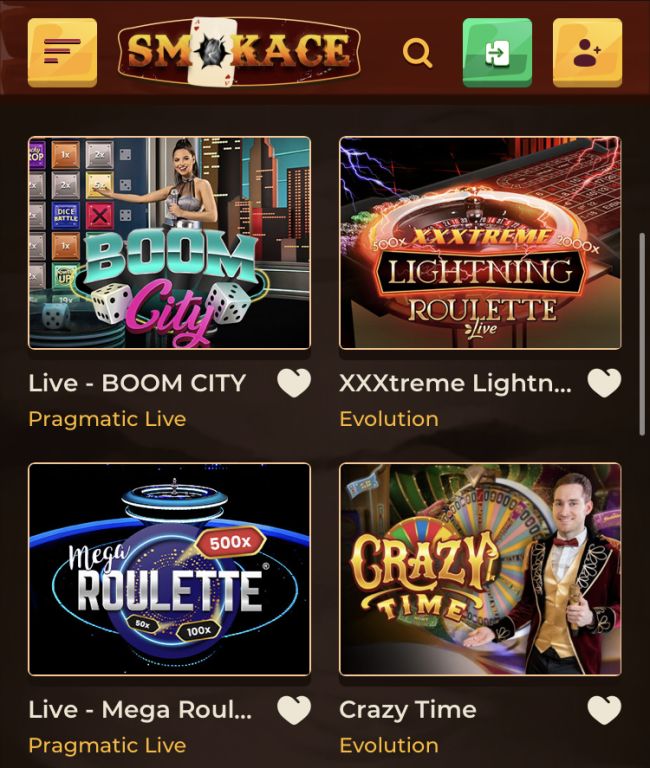This screenshot has width=650, height=768.
Task: Open the Crazy Time game tile
Action: (480, 568)
